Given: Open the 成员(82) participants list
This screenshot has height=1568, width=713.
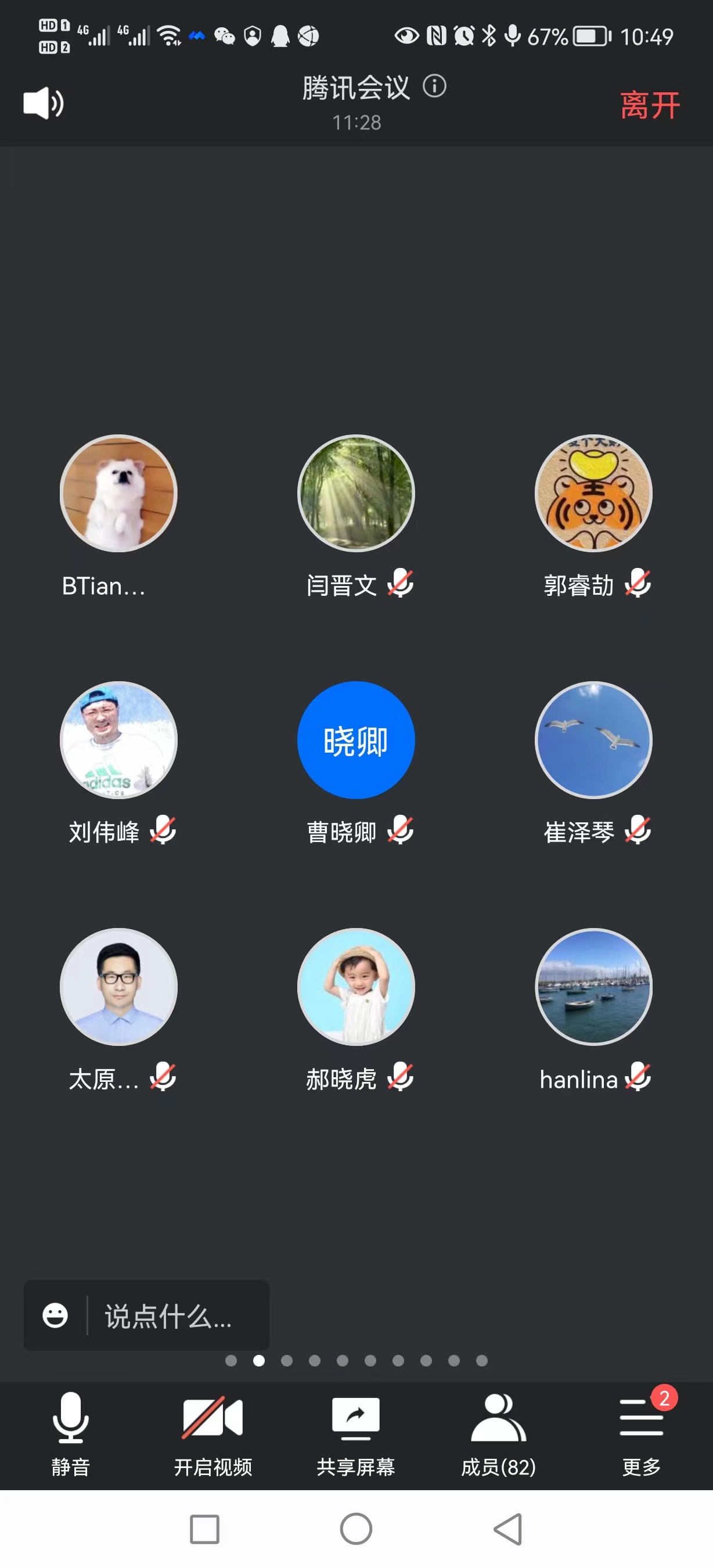Looking at the screenshot, I should pos(498,1433).
